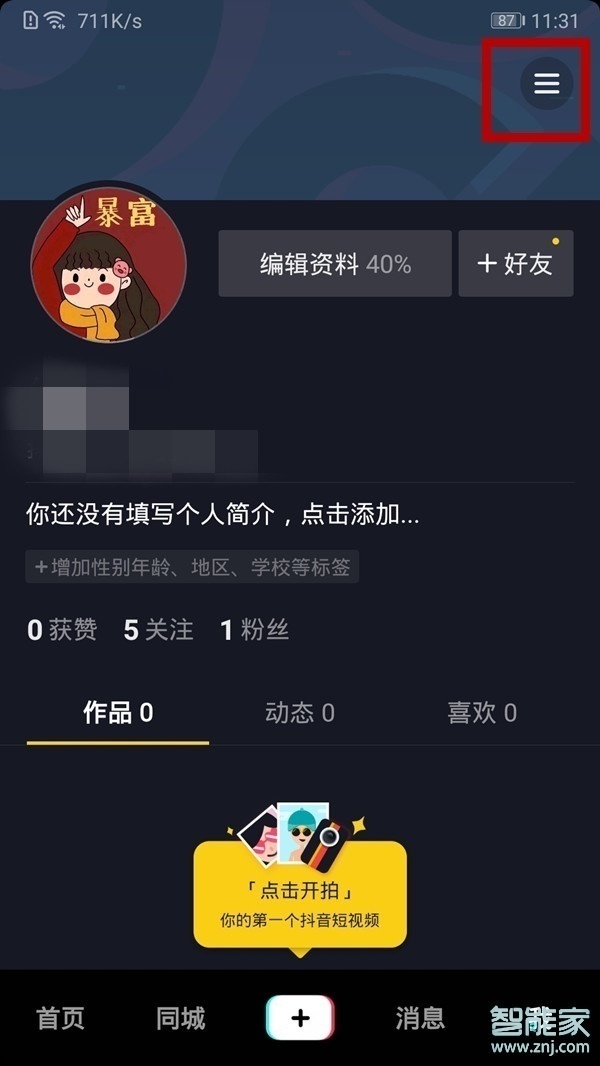Switch to the 动态 tab
This screenshot has width=600, height=1066.
pos(299,713)
